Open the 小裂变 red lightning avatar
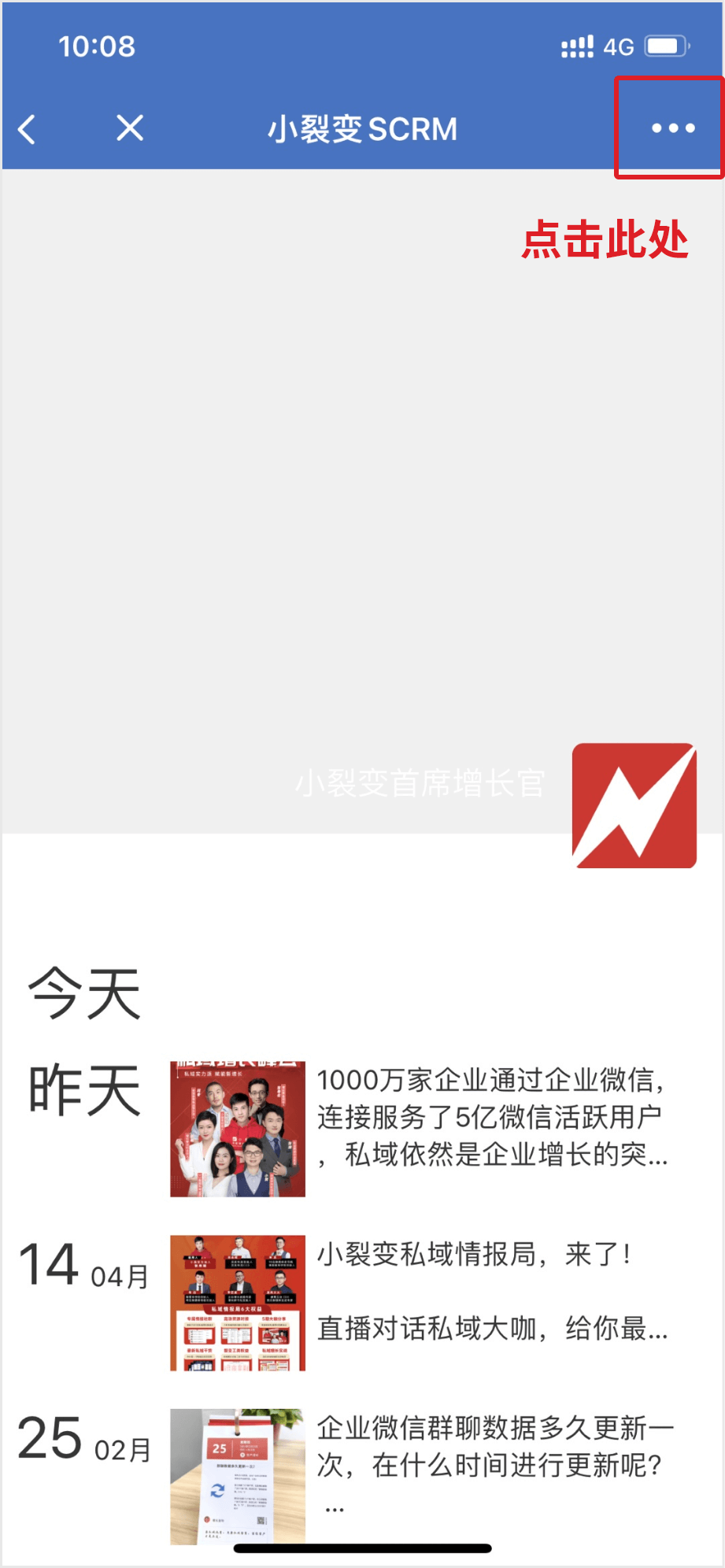725x1568 pixels. [634, 805]
